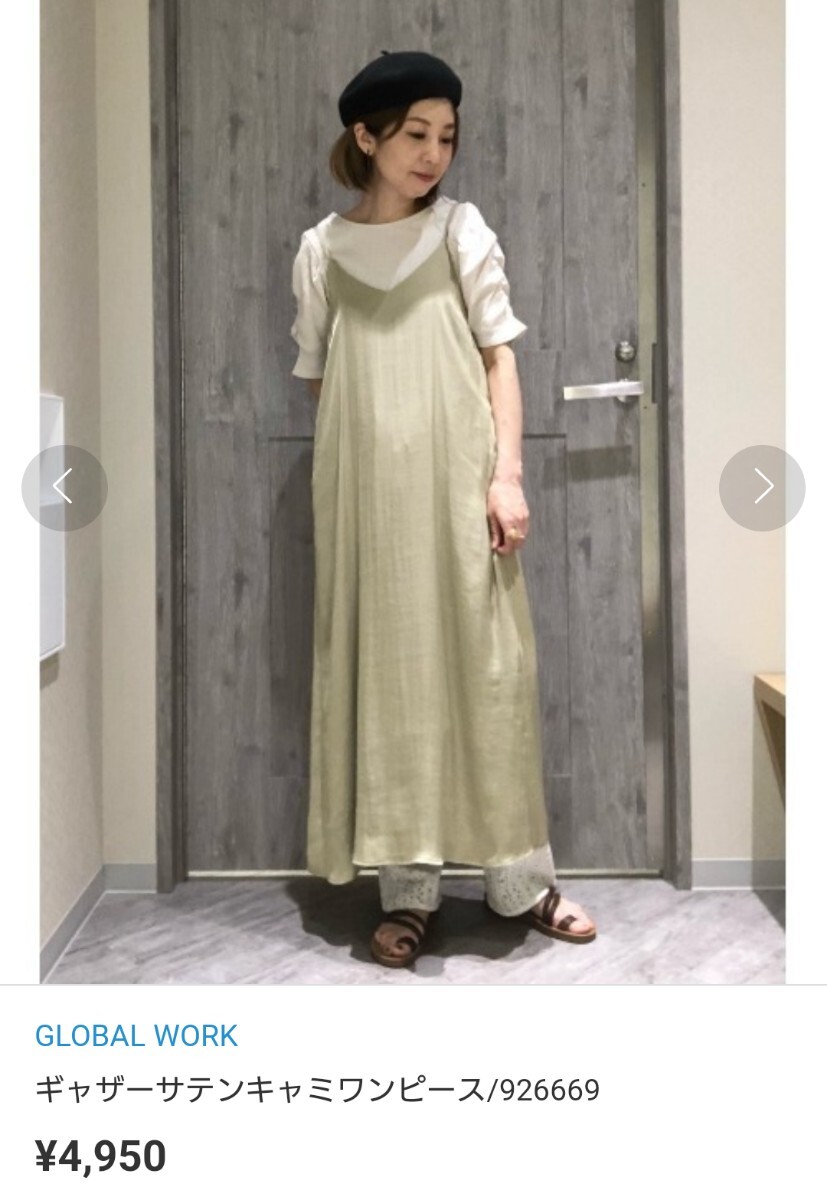
Task: Open the GLOBAL WORK brand link
Action: click(136, 1036)
